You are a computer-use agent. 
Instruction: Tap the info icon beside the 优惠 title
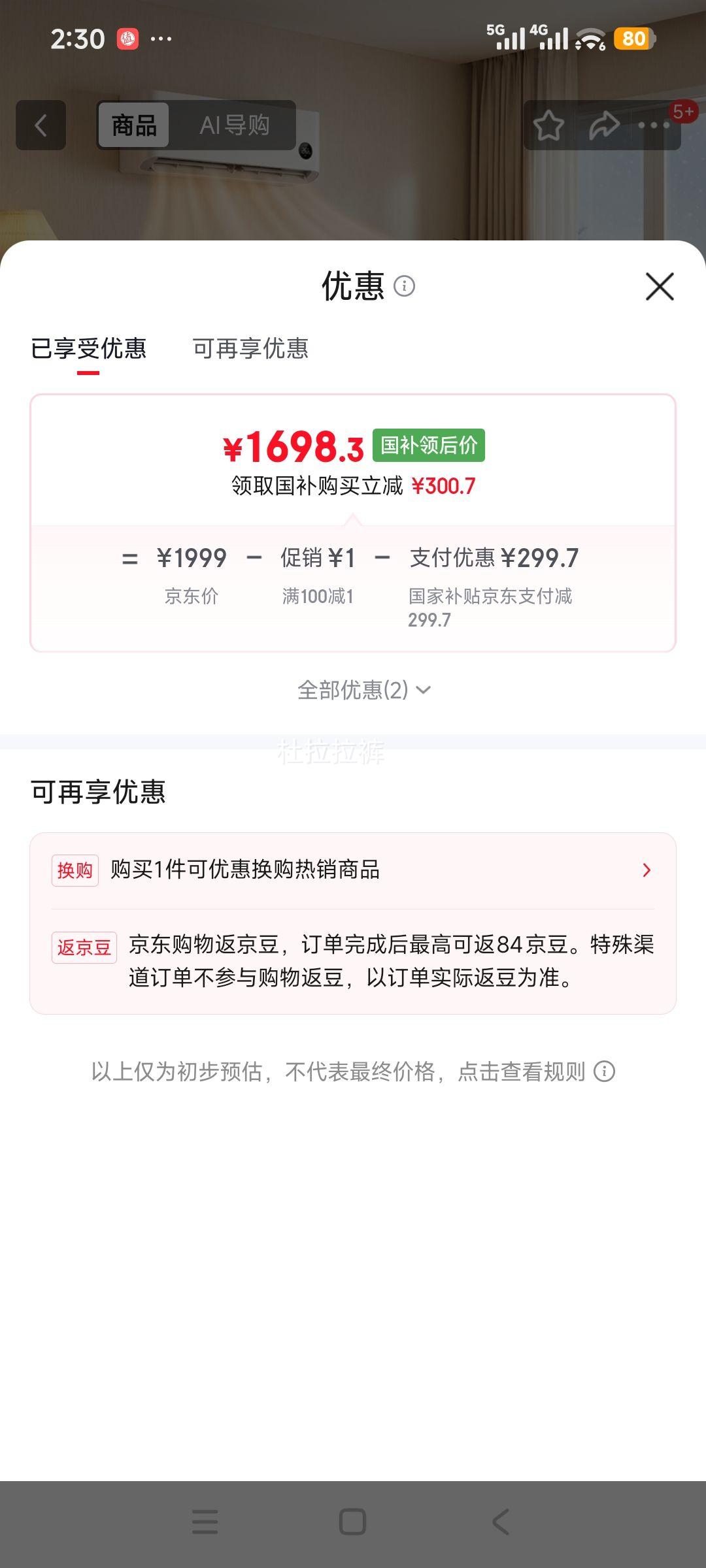click(405, 286)
